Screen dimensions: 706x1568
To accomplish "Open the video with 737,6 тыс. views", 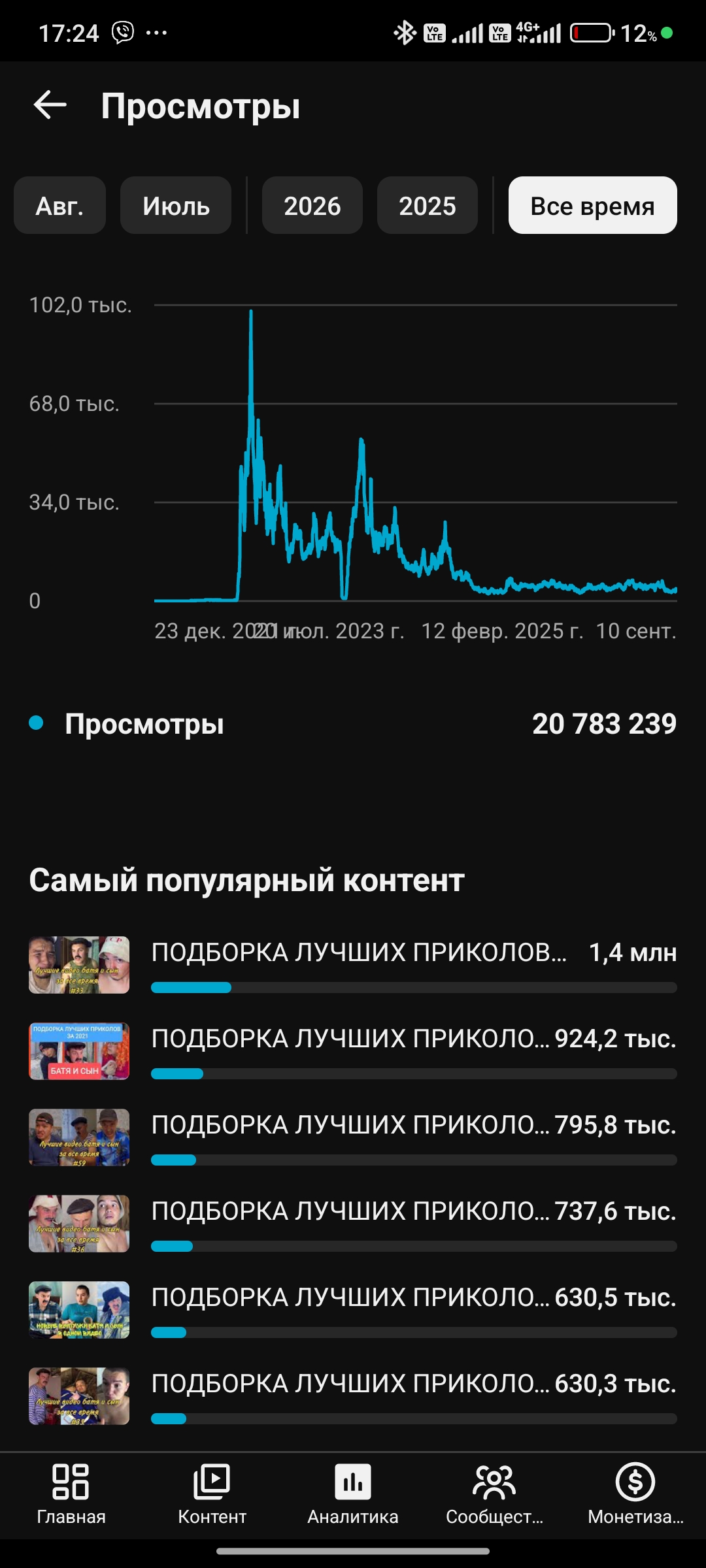I will [x=353, y=1224].
